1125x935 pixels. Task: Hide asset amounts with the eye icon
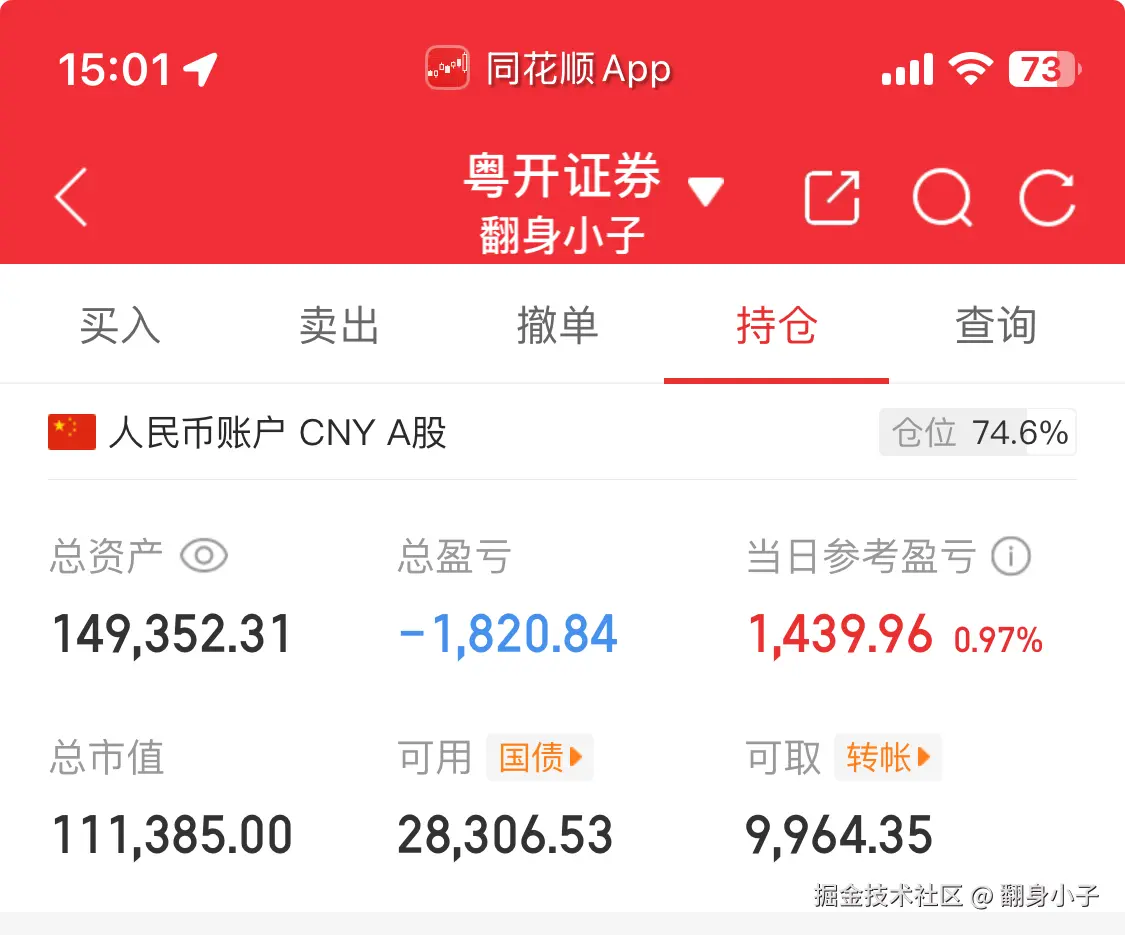(x=204, y=556)
